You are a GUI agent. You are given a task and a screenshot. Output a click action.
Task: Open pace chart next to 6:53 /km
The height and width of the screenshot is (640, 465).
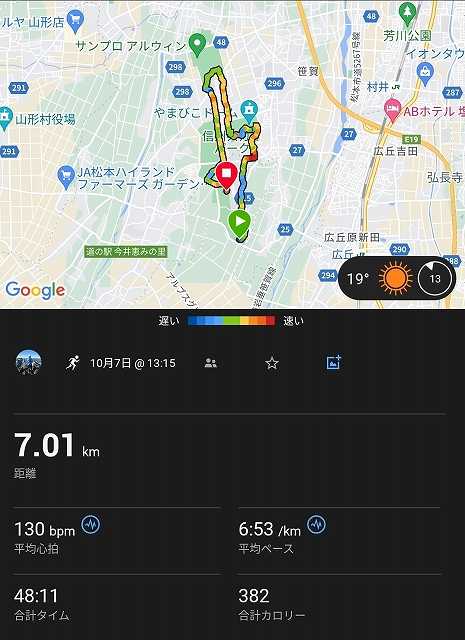[316, 524]
